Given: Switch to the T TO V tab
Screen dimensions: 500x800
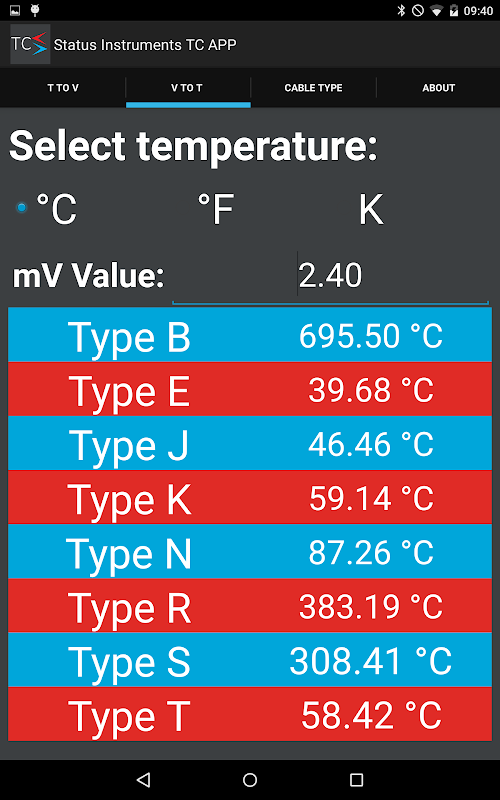Looking at the screenshot, I should pos(63,88).
